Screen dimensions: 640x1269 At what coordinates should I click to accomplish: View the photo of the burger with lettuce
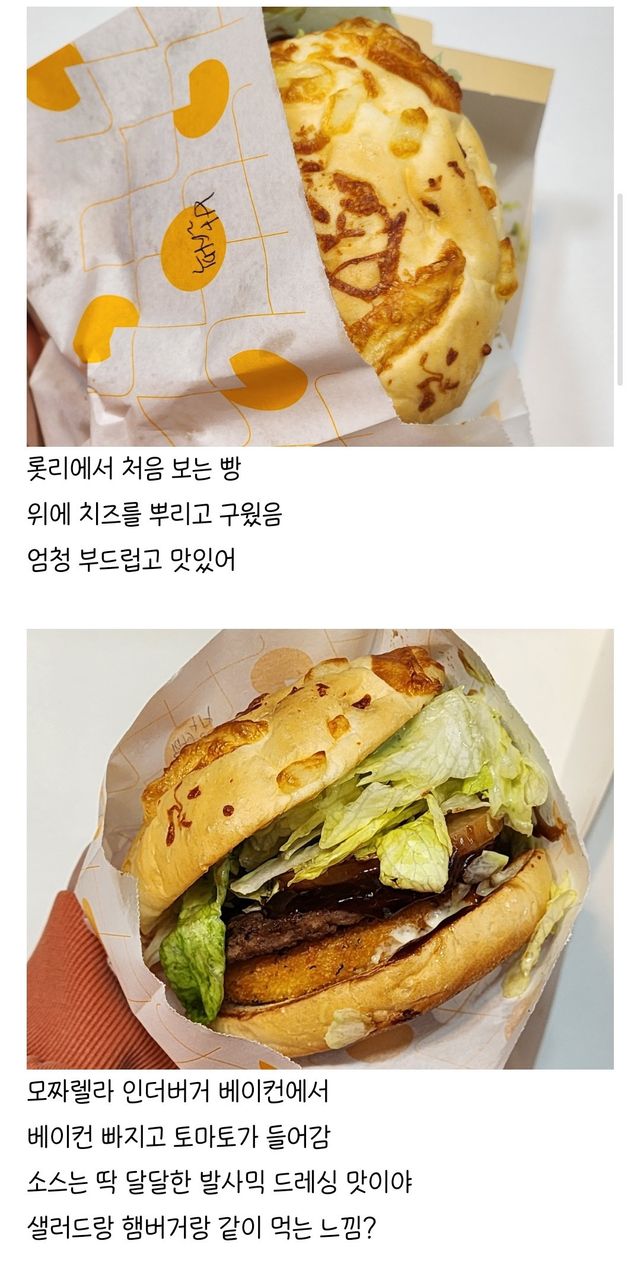click(x=320, y=848)
